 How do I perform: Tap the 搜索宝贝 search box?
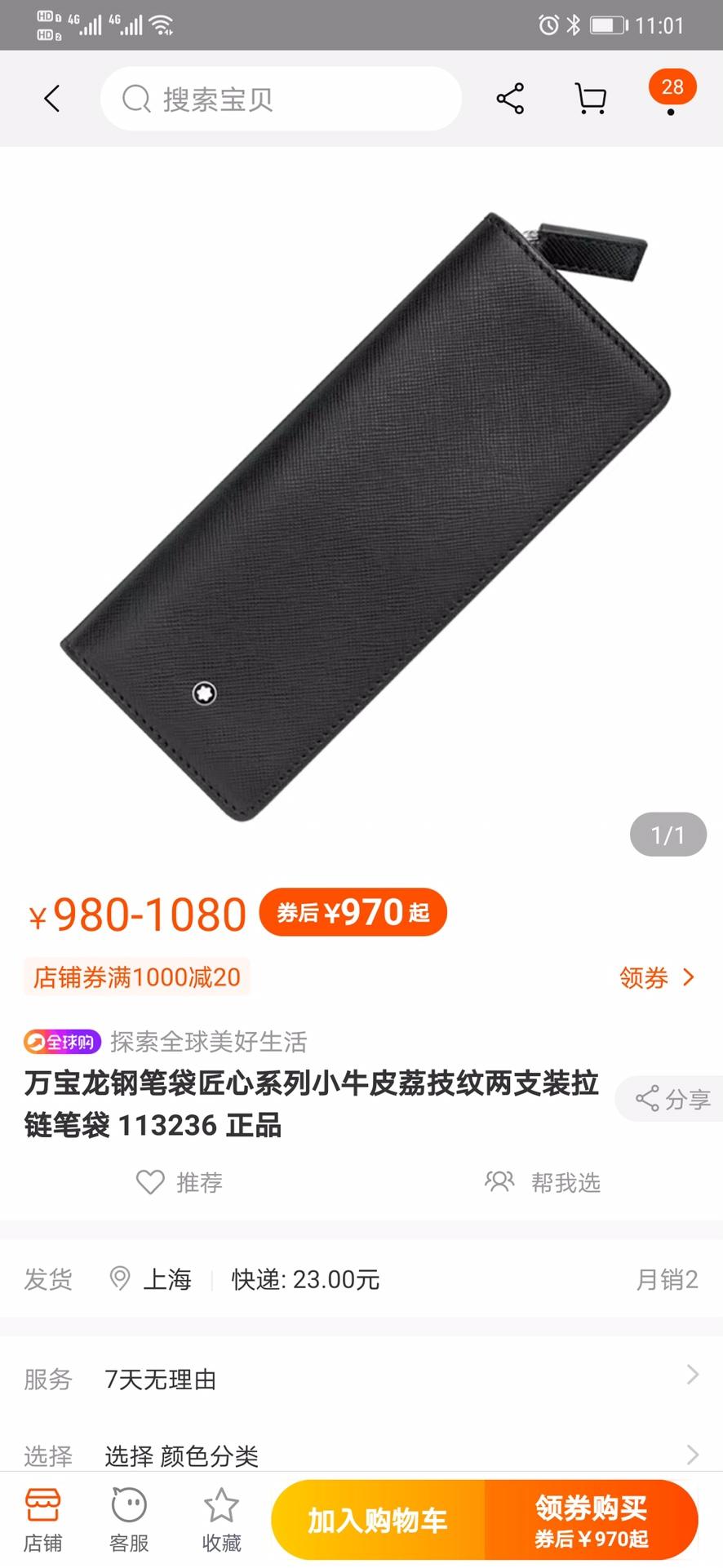pyautogui.click(x=281, y=100)
